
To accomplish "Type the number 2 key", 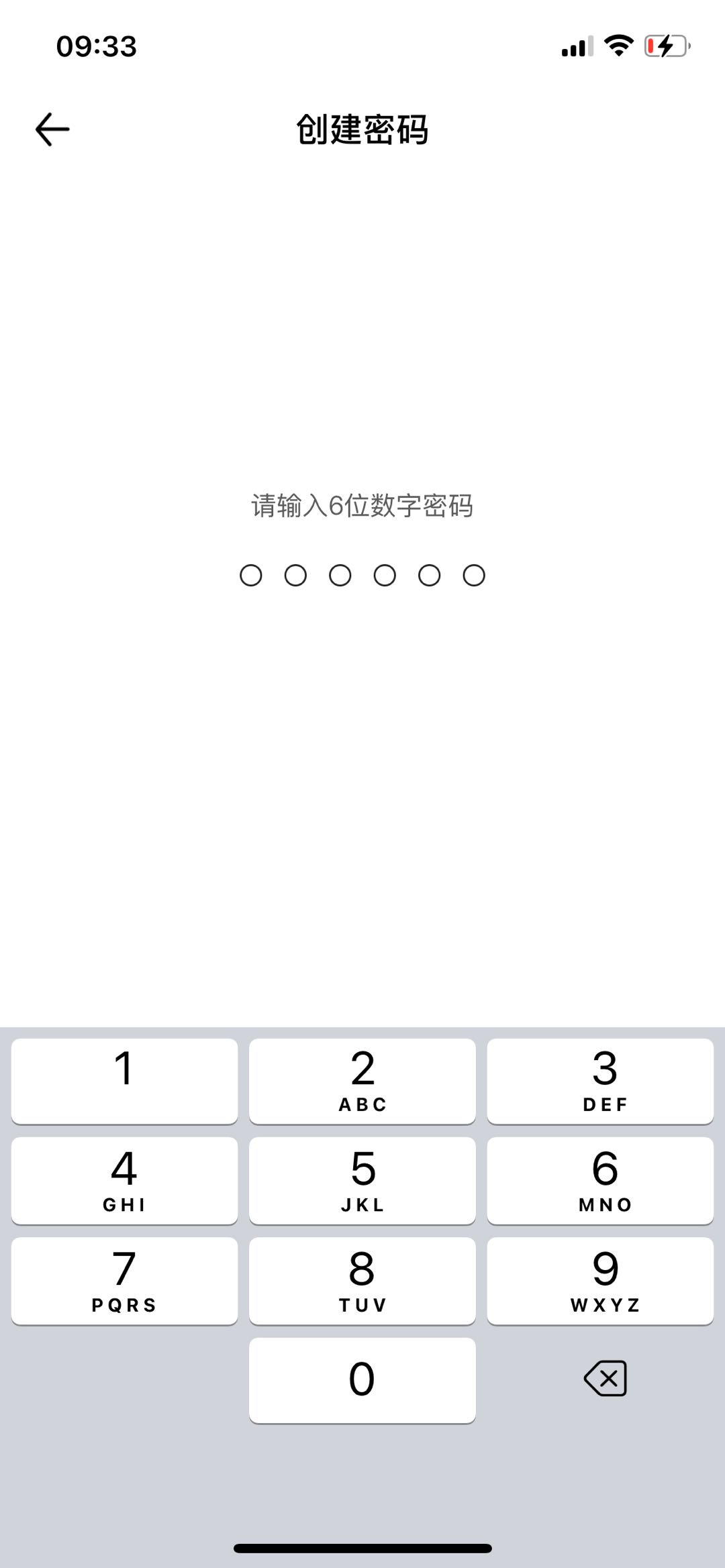I will (x=362, y=1081).
